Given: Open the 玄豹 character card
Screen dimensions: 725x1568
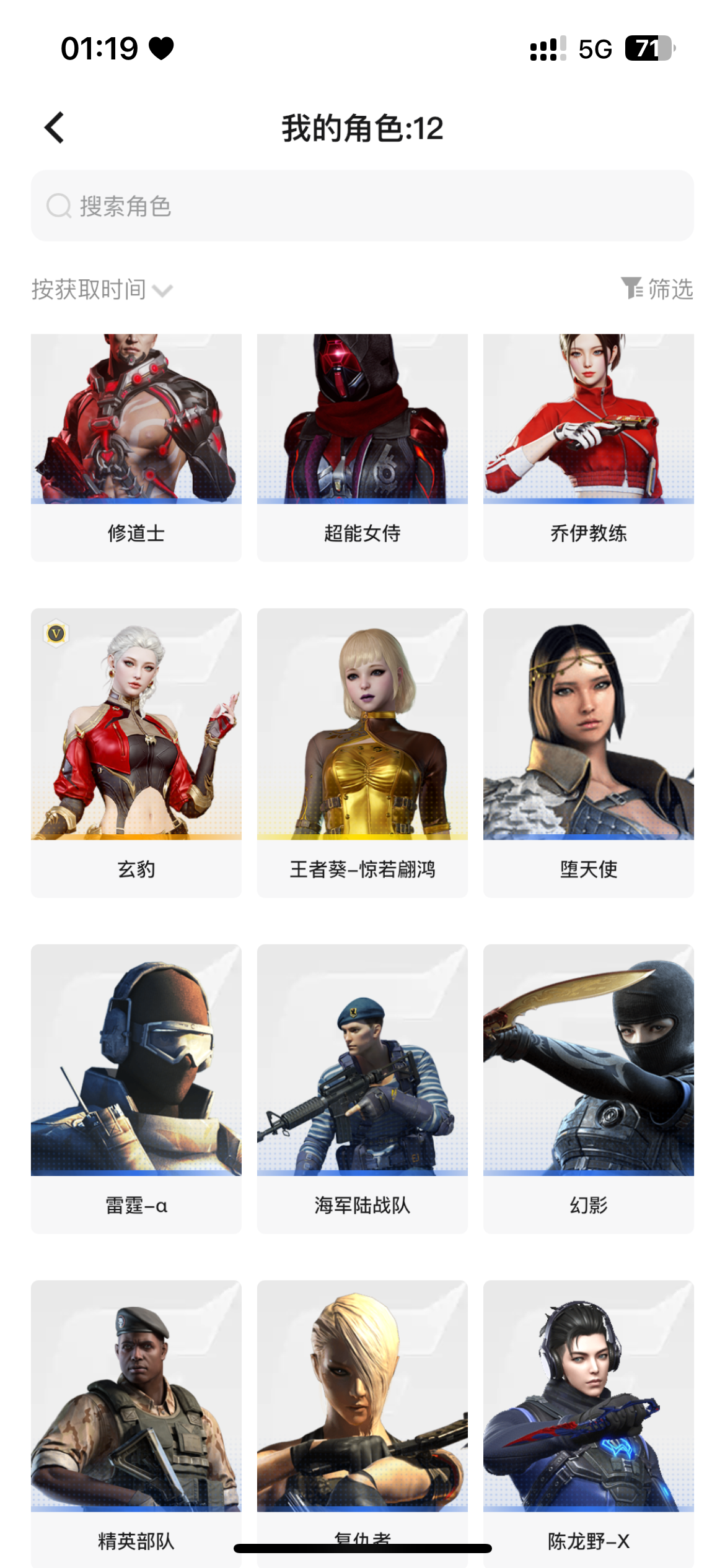Looking at the screenshot, I should point(136,752).
